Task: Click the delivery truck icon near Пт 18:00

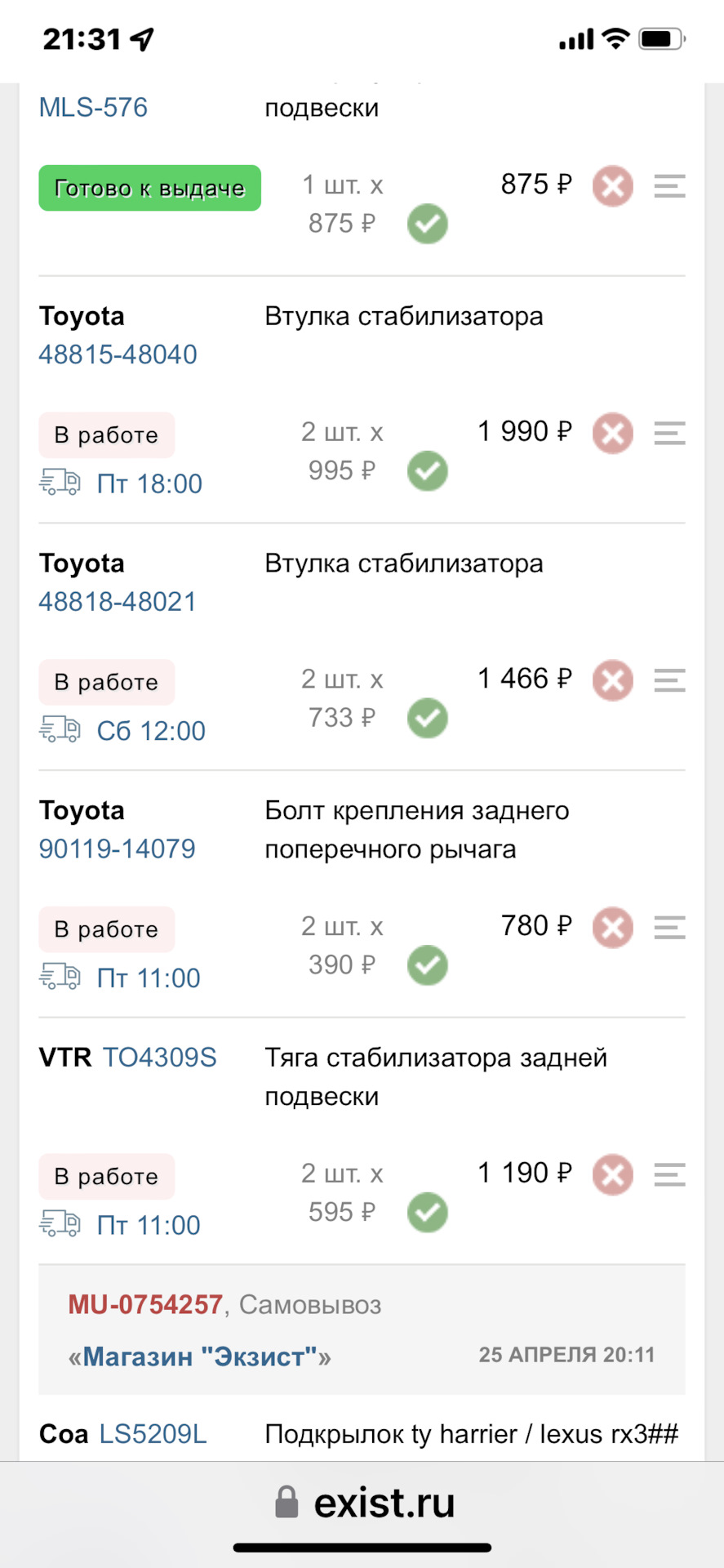Action: pyautogui.click(x=61, y=482)
